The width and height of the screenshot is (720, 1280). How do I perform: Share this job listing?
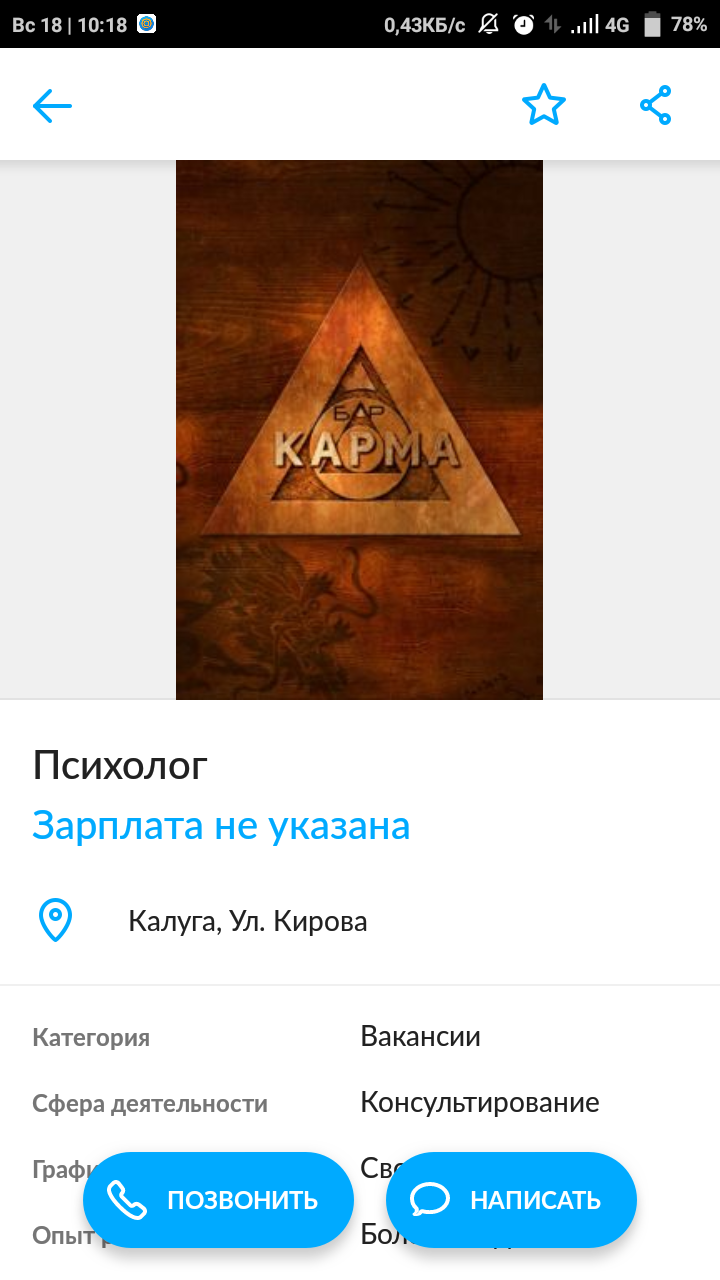pyautogui.click(x=656, y=105)
